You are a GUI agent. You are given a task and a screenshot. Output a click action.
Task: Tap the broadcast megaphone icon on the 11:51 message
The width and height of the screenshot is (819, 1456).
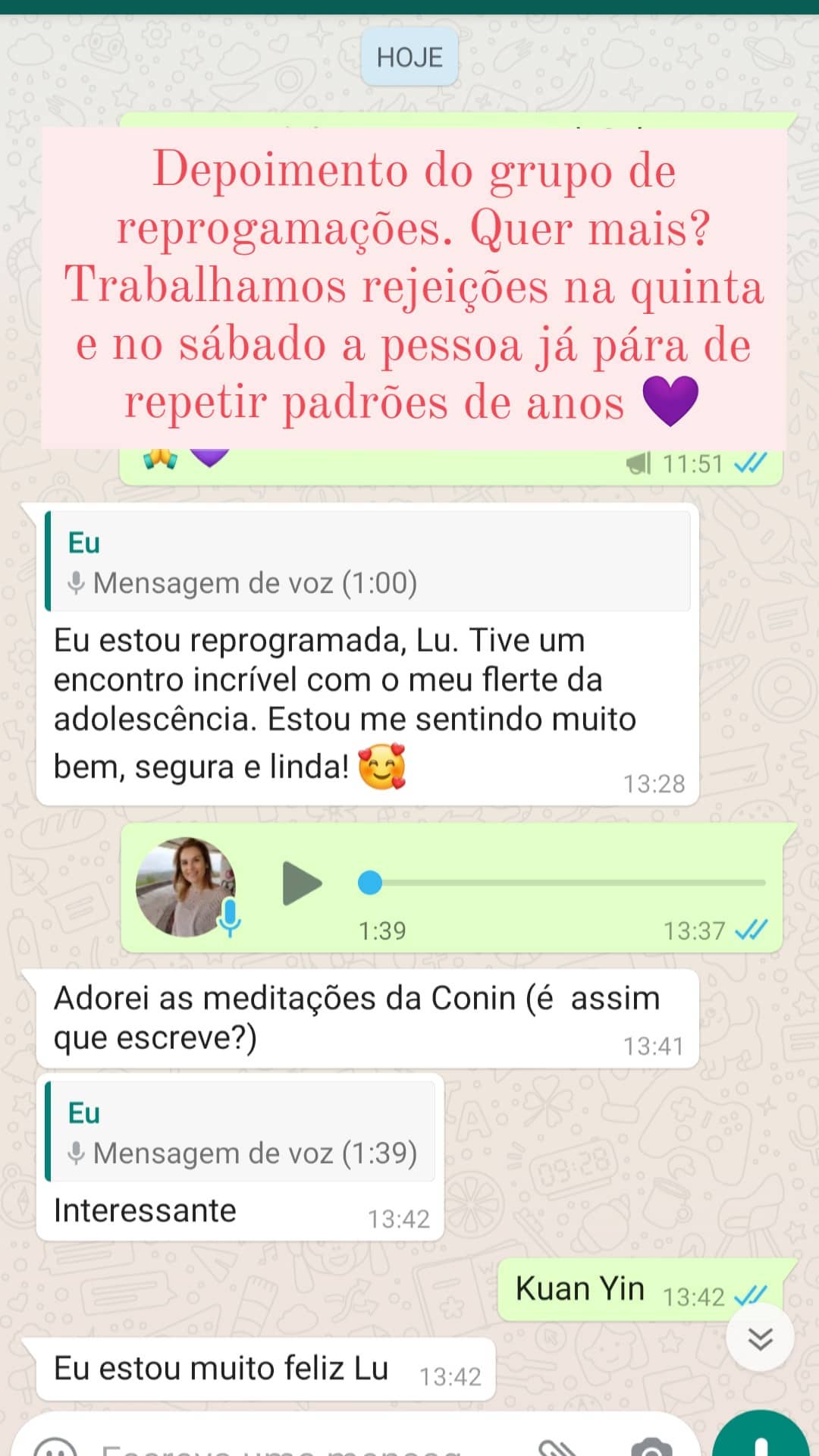pyautogui.click(x=639, y=463)
